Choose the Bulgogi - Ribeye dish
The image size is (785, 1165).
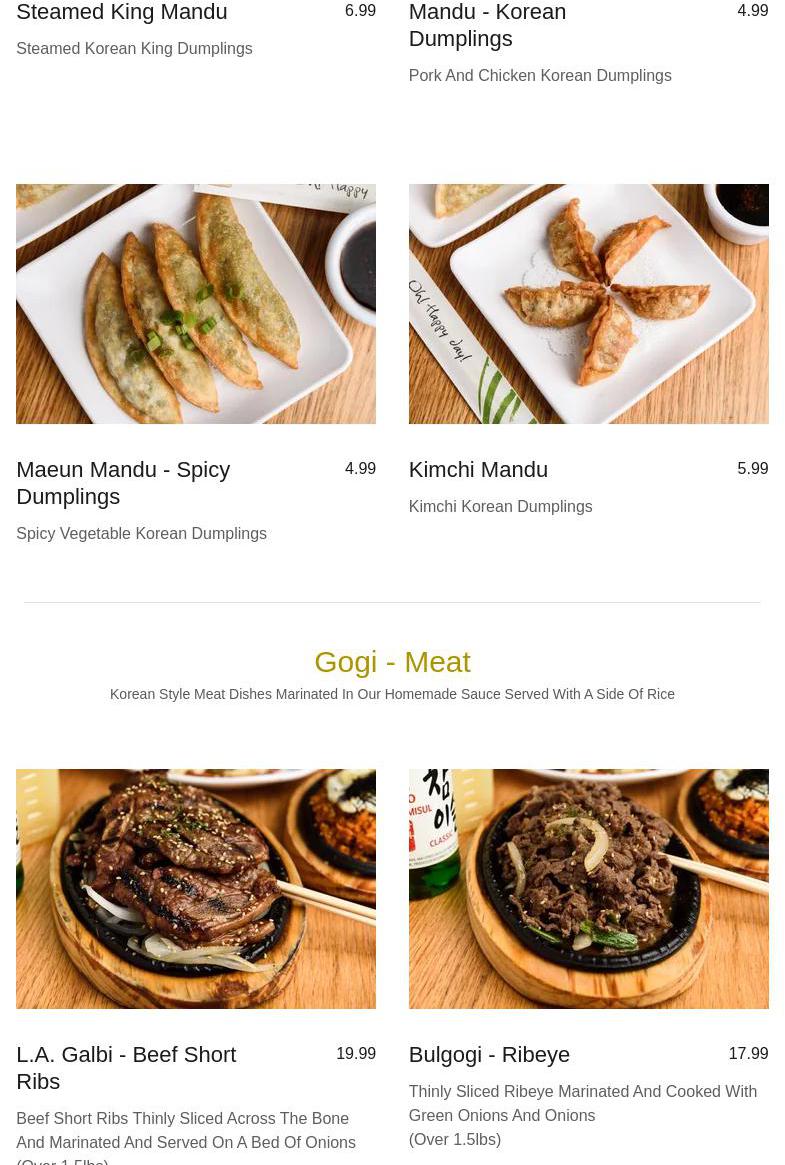(x=489, y=1054)
